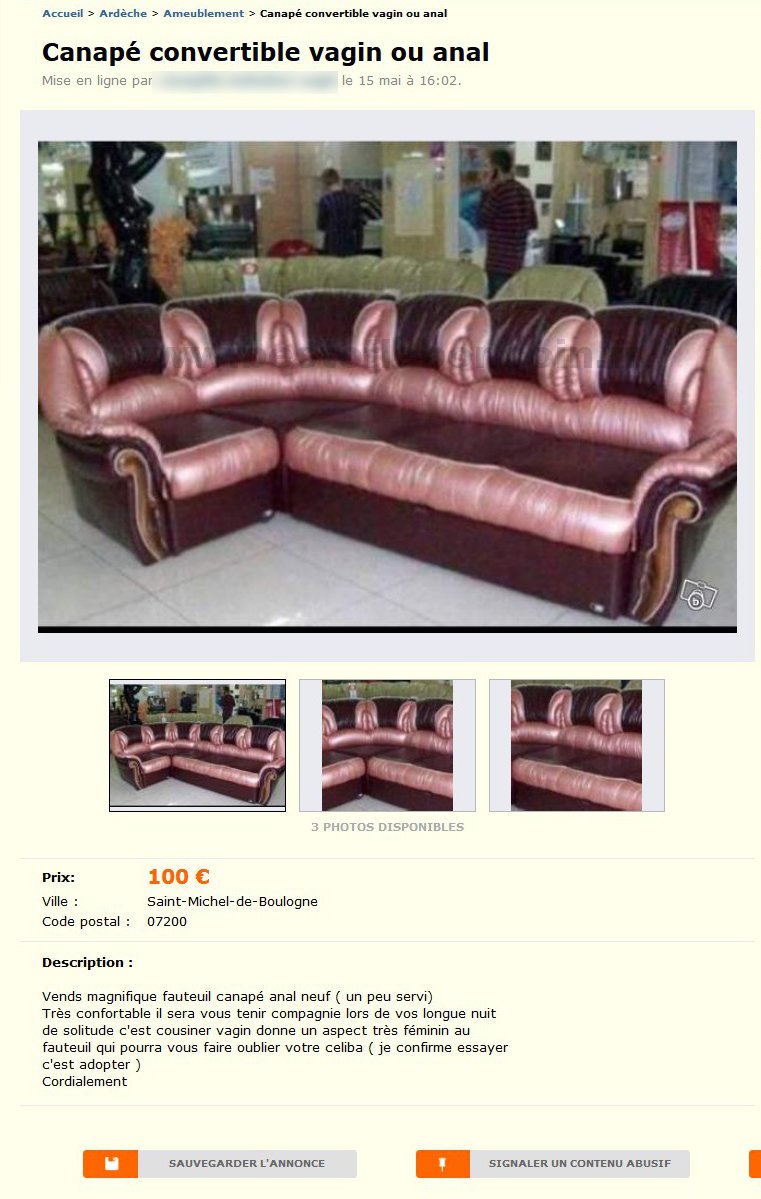This screenshot has width=761, height=1199.
Task: View the third photo thumbnail
Action: click(x=576, y=745)
